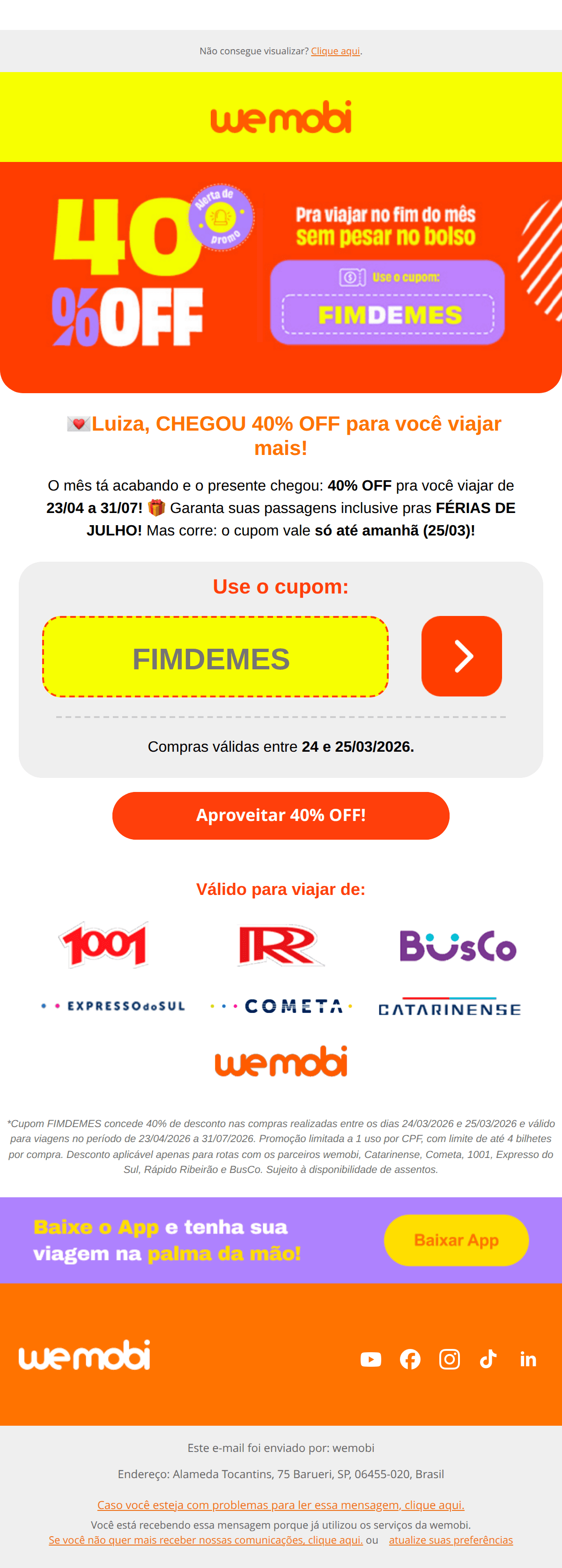The width and height of the screenshot is (562, 1568).
Task: Select the Catarinense partner logo
Action: click(x=449, y=1006)
